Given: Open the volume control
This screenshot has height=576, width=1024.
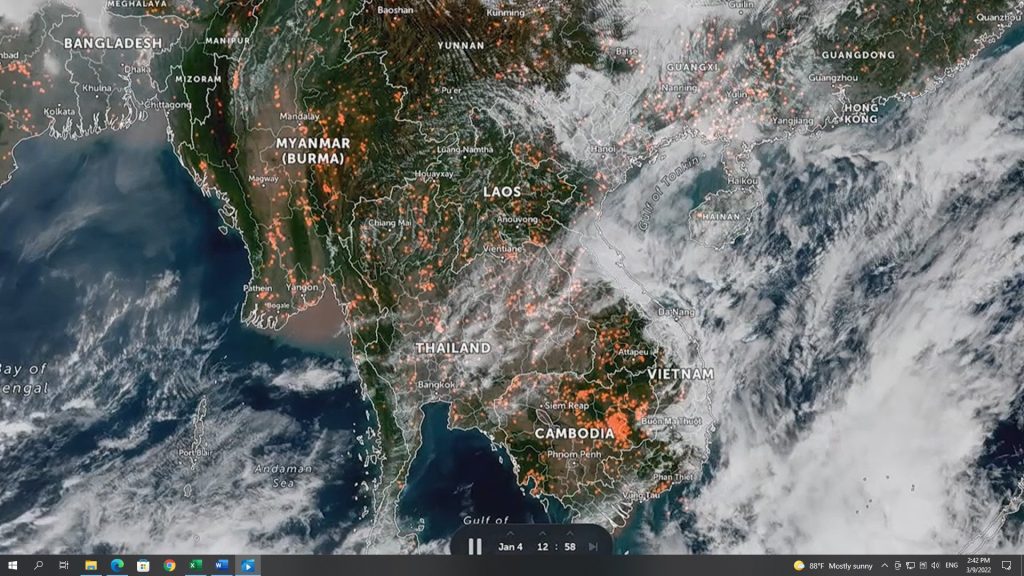Looking at the screenshot, I should tap(934, 565).
